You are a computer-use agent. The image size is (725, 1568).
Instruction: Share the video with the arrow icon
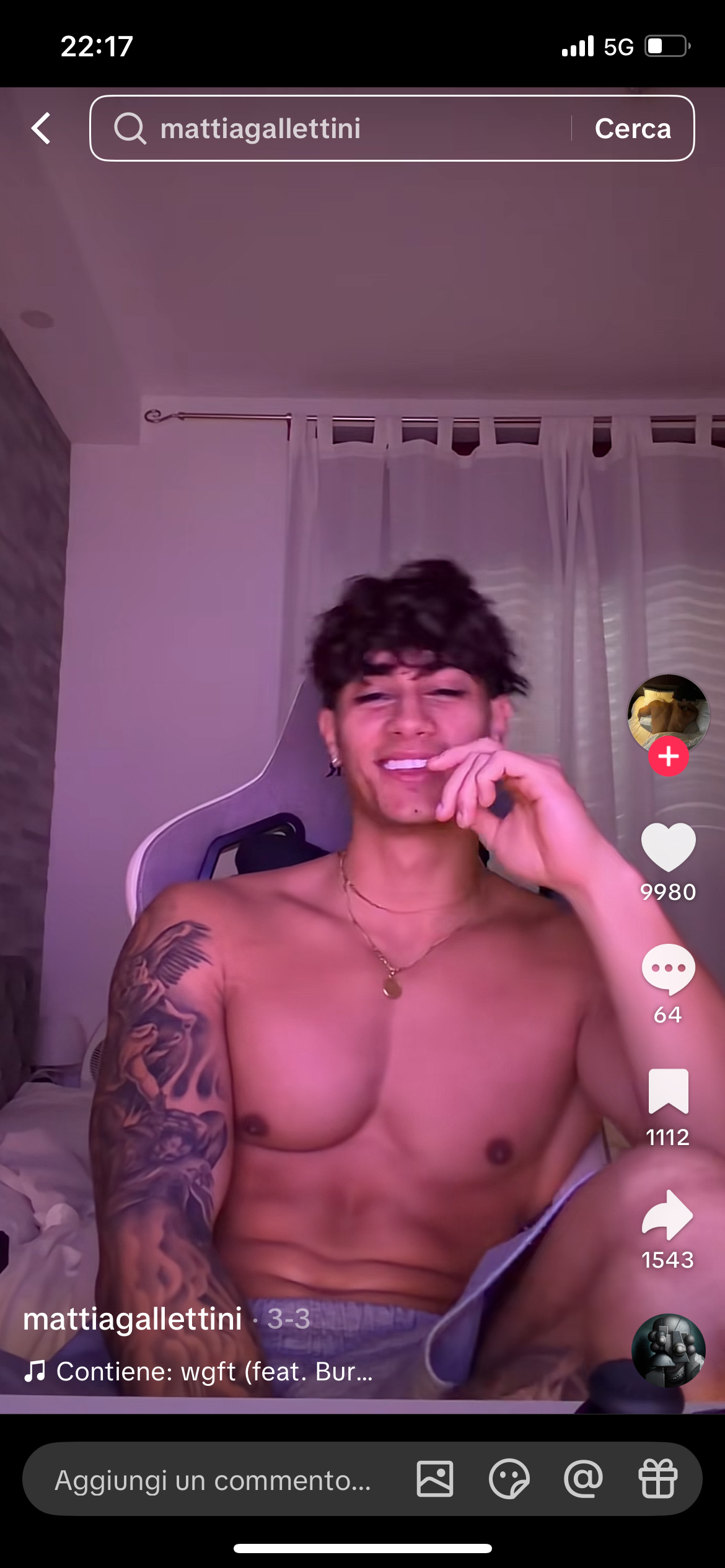(668, 1215)
